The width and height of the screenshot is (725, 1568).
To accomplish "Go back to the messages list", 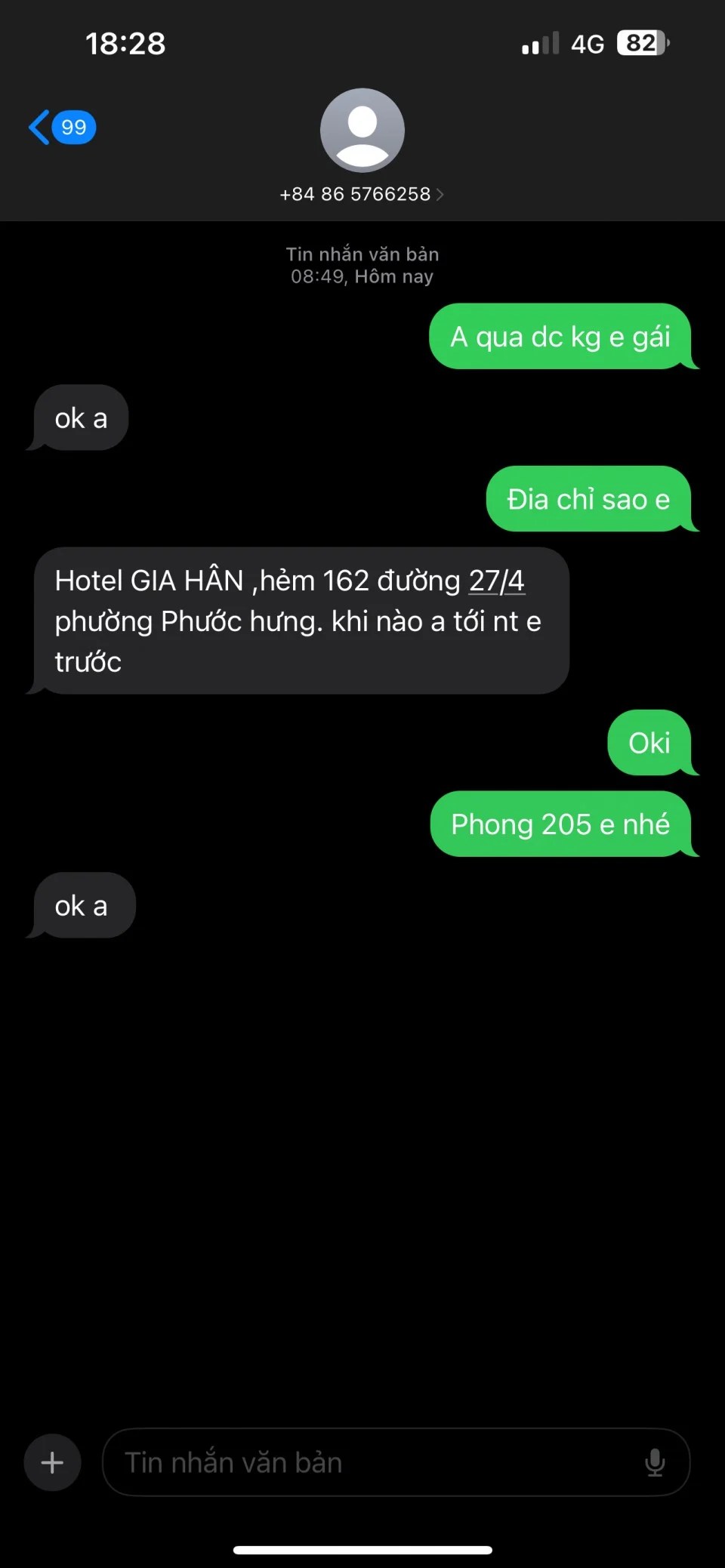I will (60, 127).
